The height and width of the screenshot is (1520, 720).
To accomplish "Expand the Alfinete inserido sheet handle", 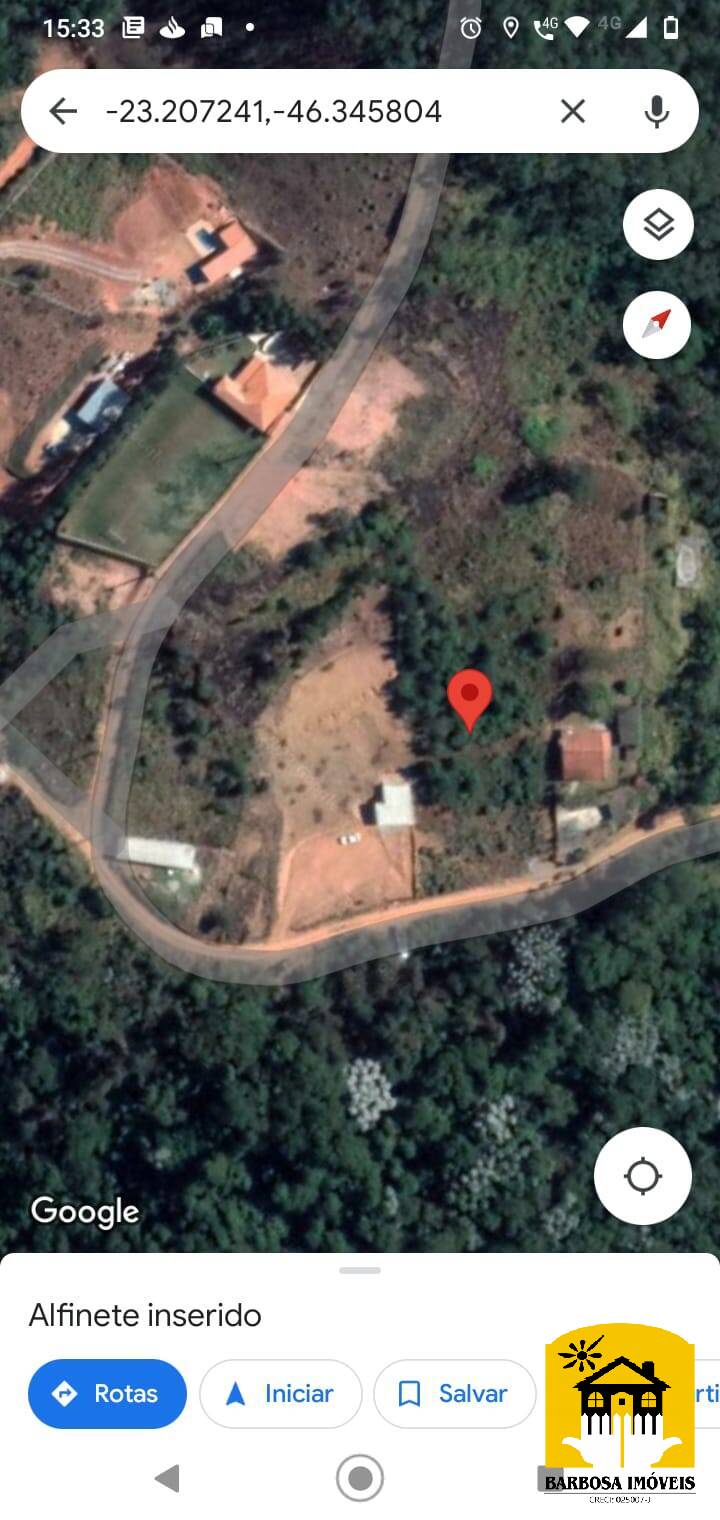I will tap(360, 1271).
